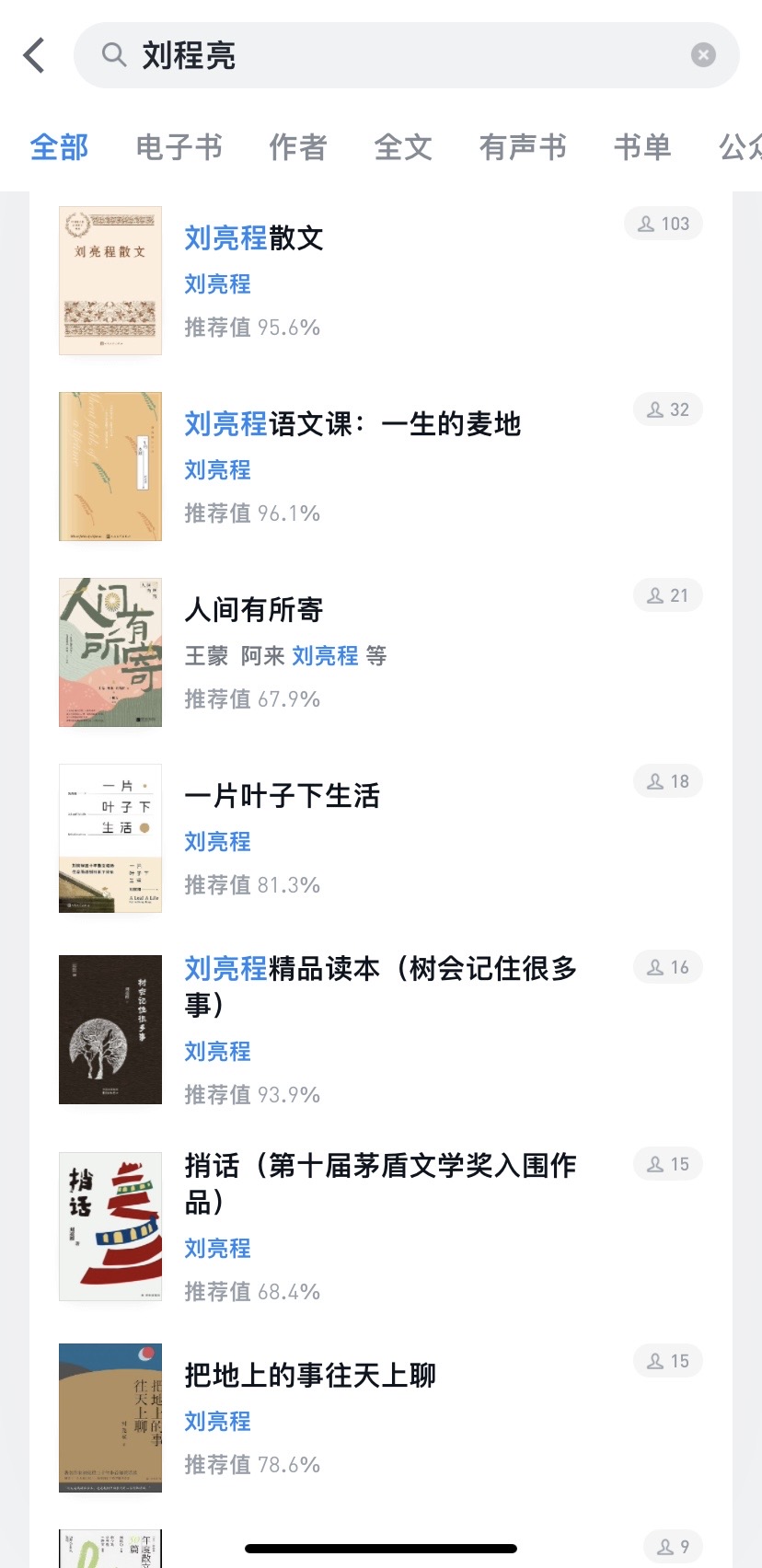Select the 全部 tab
This screenshot has width=762, height=1568.
click(59, 147)
